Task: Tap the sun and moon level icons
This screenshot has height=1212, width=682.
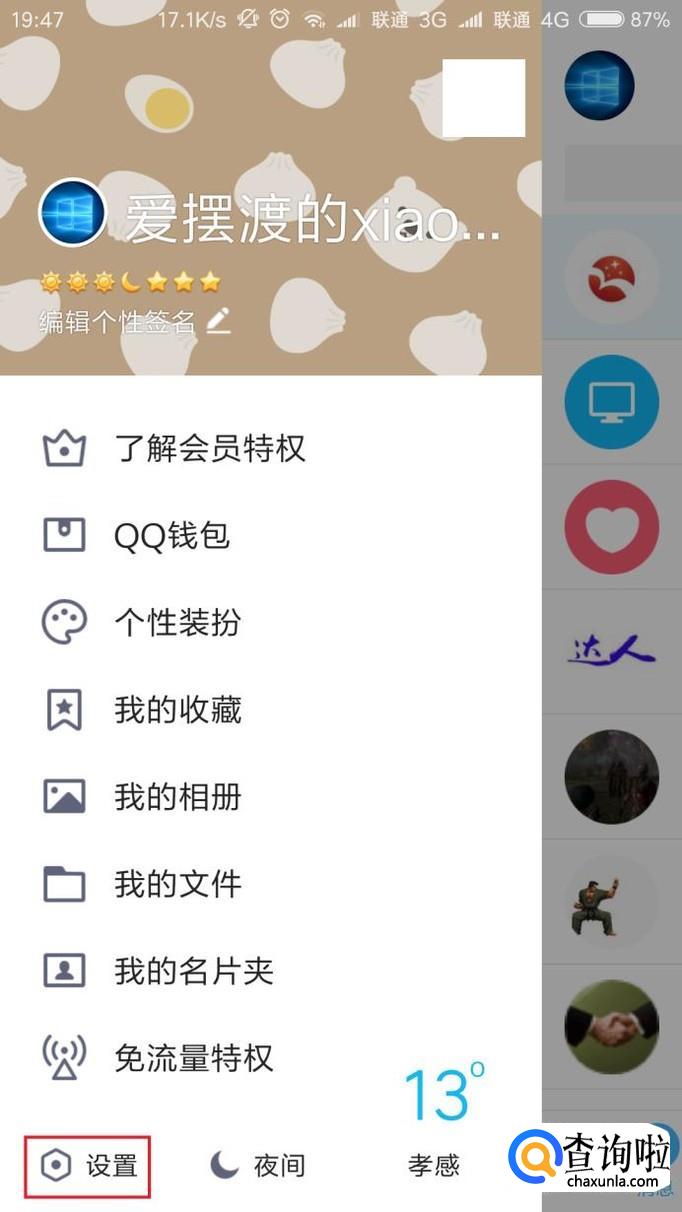Action: pyautogui.click(x=129, y=282)
